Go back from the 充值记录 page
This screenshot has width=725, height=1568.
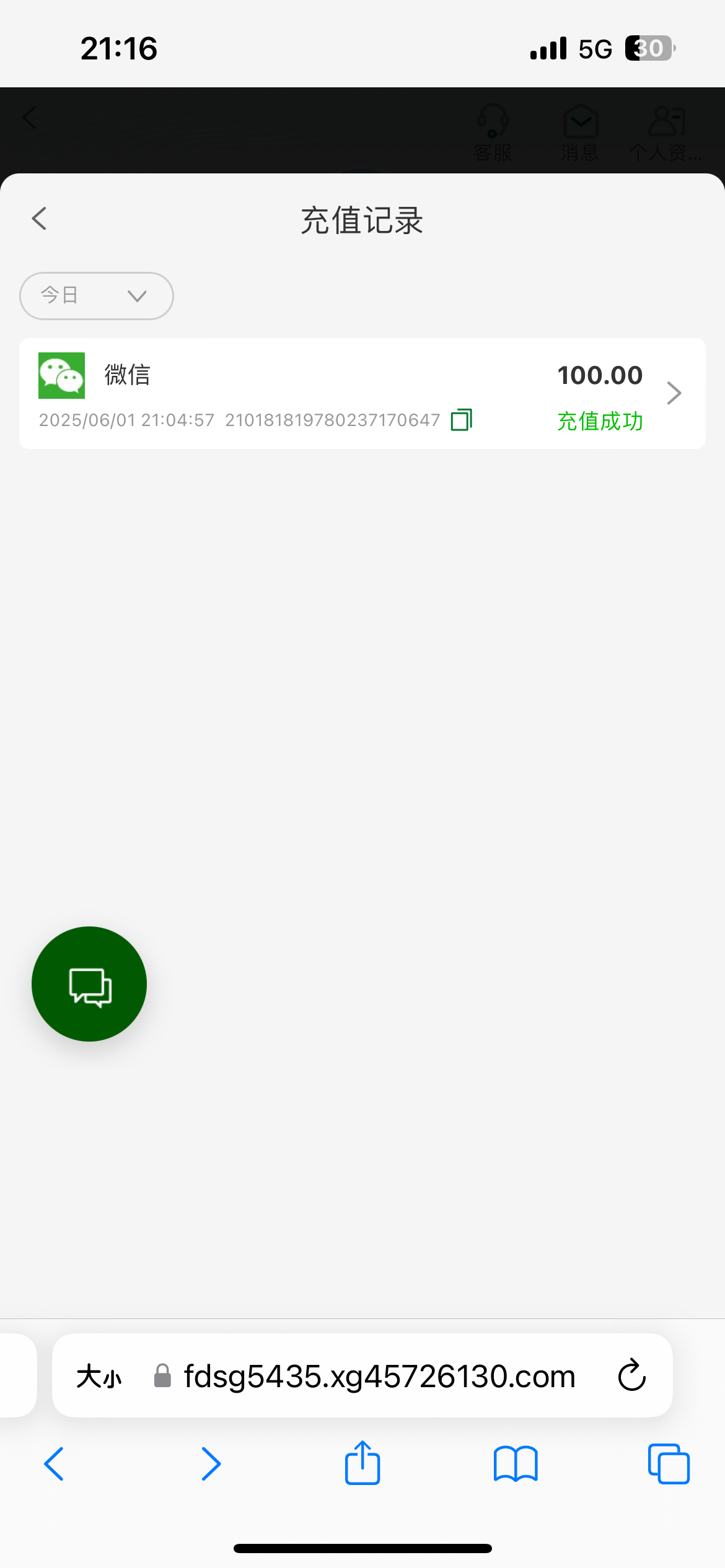(x=39, y=219)
